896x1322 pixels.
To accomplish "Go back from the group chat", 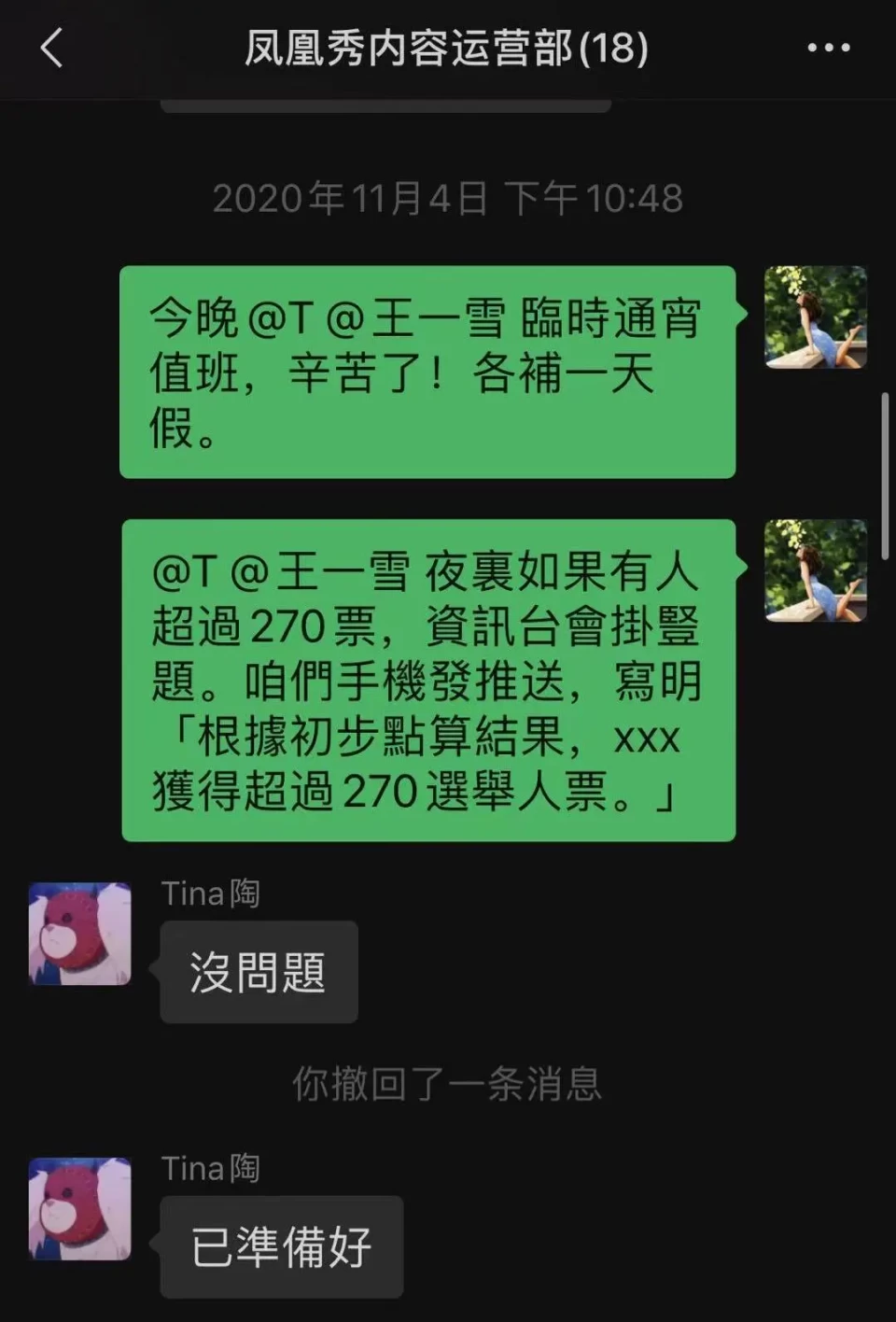I will click(x=51, y=48).
